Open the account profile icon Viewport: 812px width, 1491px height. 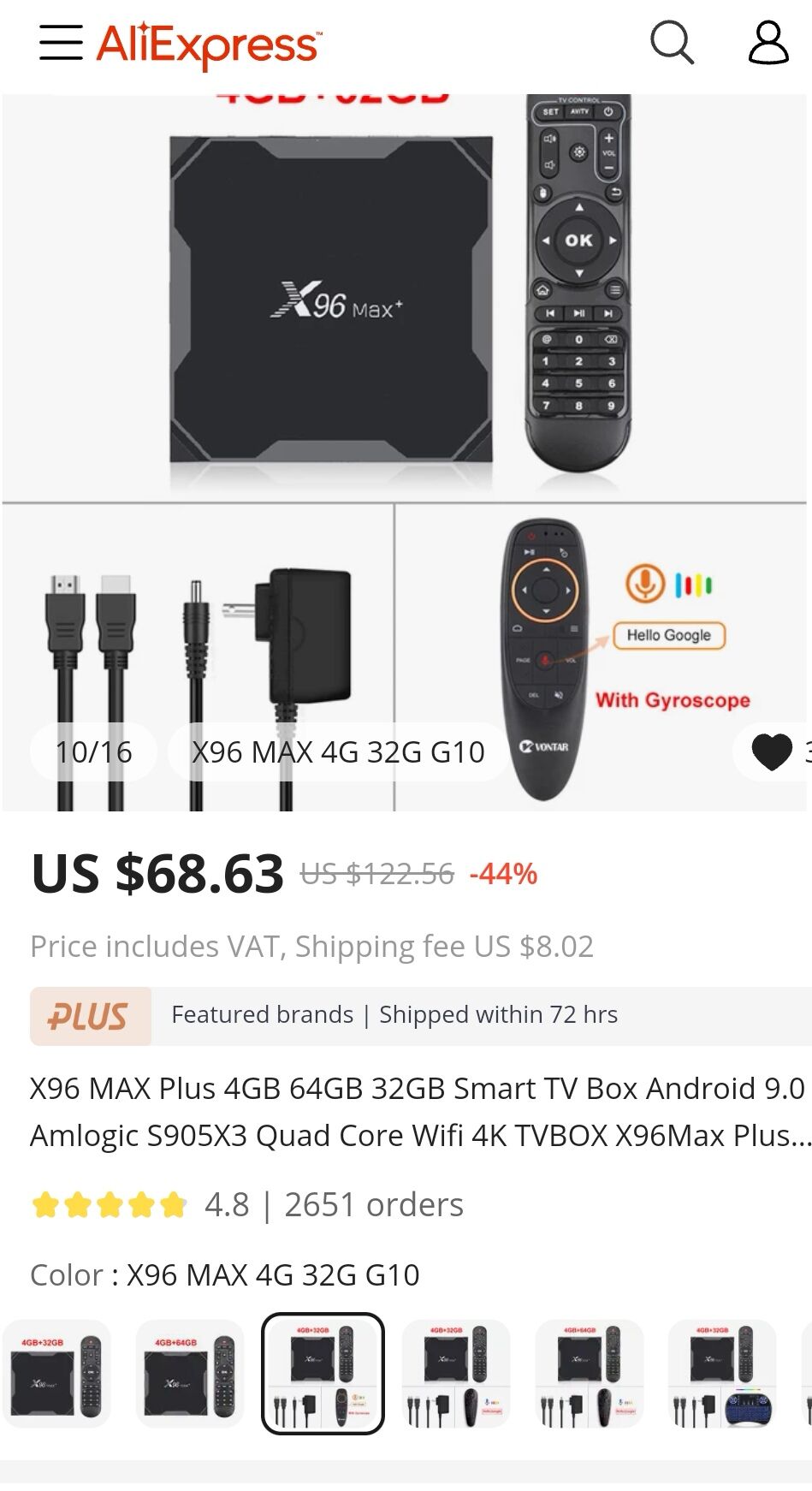point(768,43)
